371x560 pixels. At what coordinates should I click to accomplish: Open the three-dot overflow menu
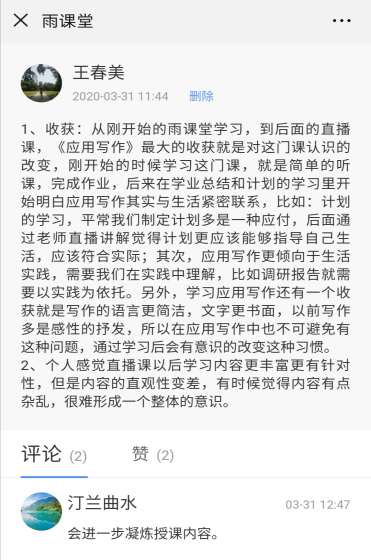click(x=341, y=21)
